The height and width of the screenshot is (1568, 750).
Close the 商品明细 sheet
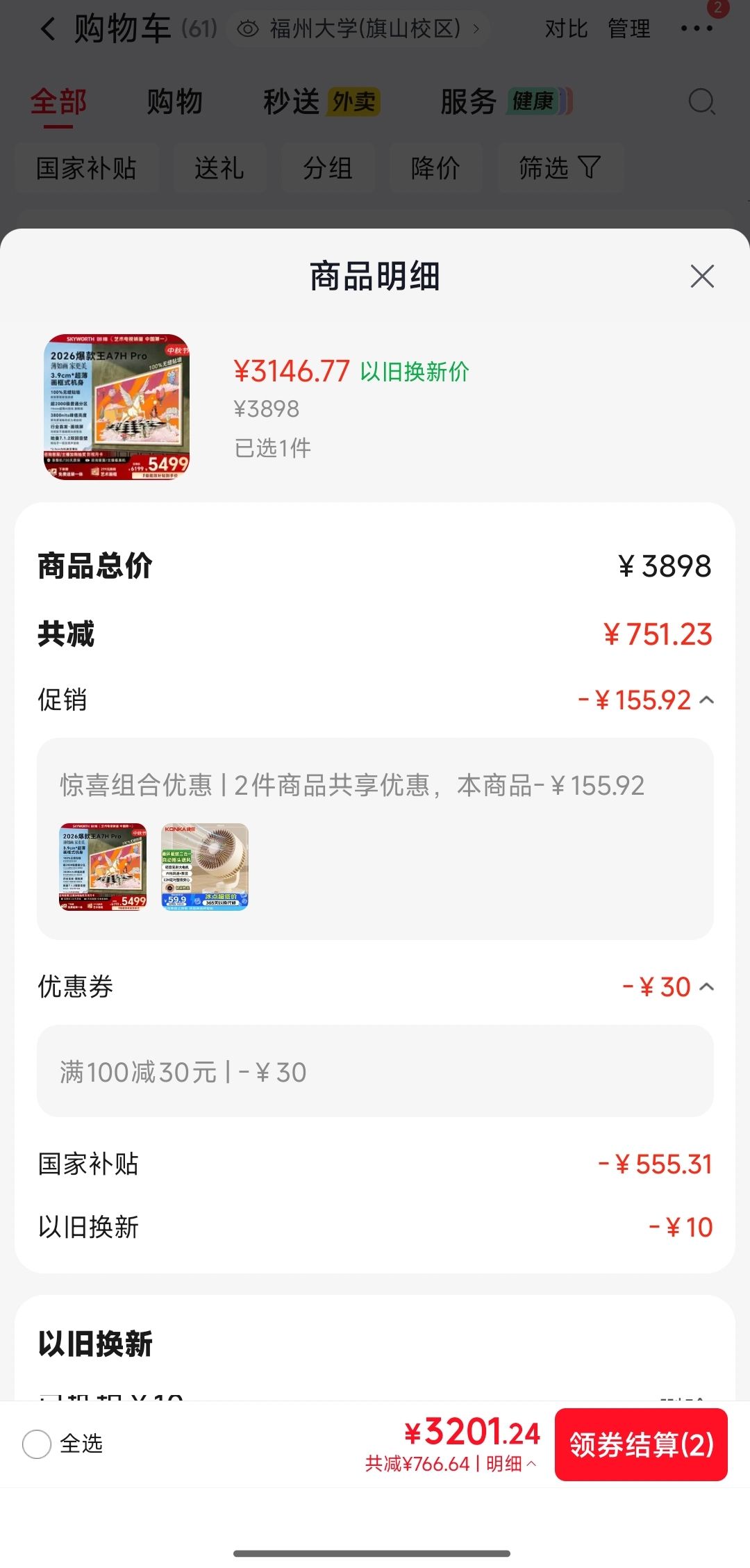702,277
